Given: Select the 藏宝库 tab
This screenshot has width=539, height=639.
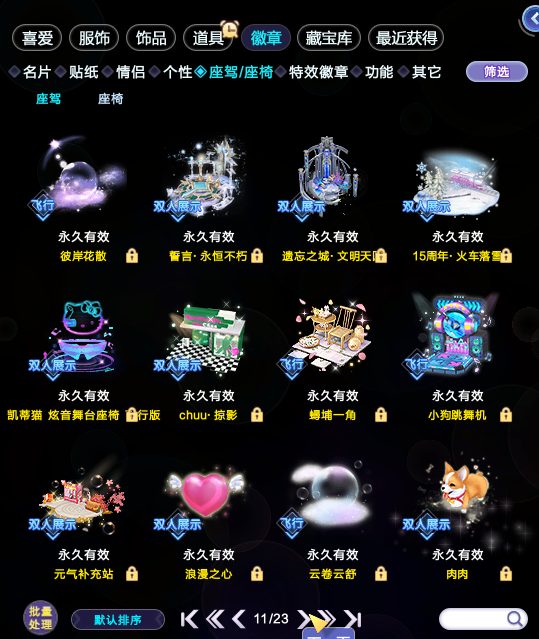Looking at the screenshot, I should (x=329, y=38).
